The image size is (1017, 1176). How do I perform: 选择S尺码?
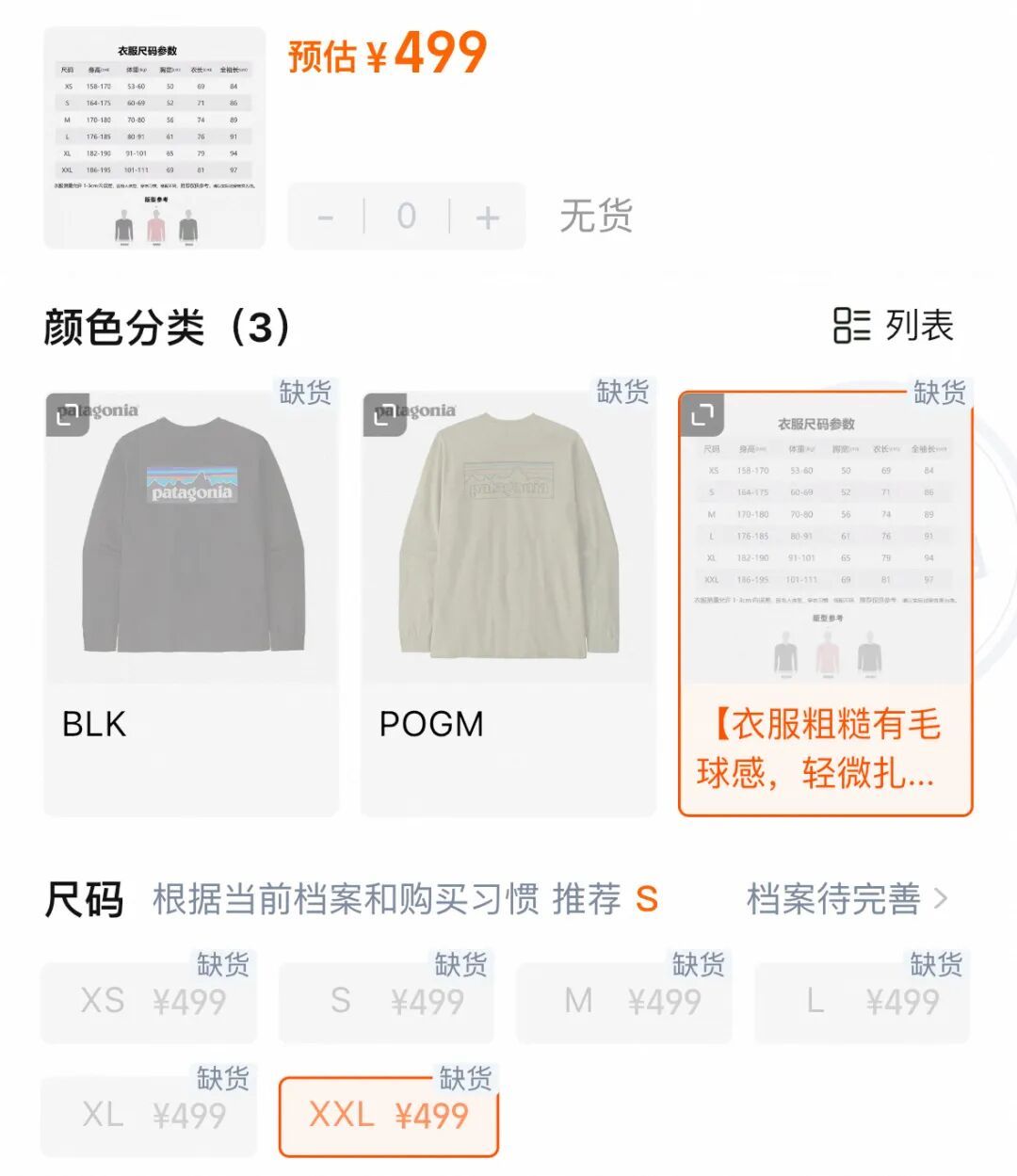click(x=387, y=1000)
